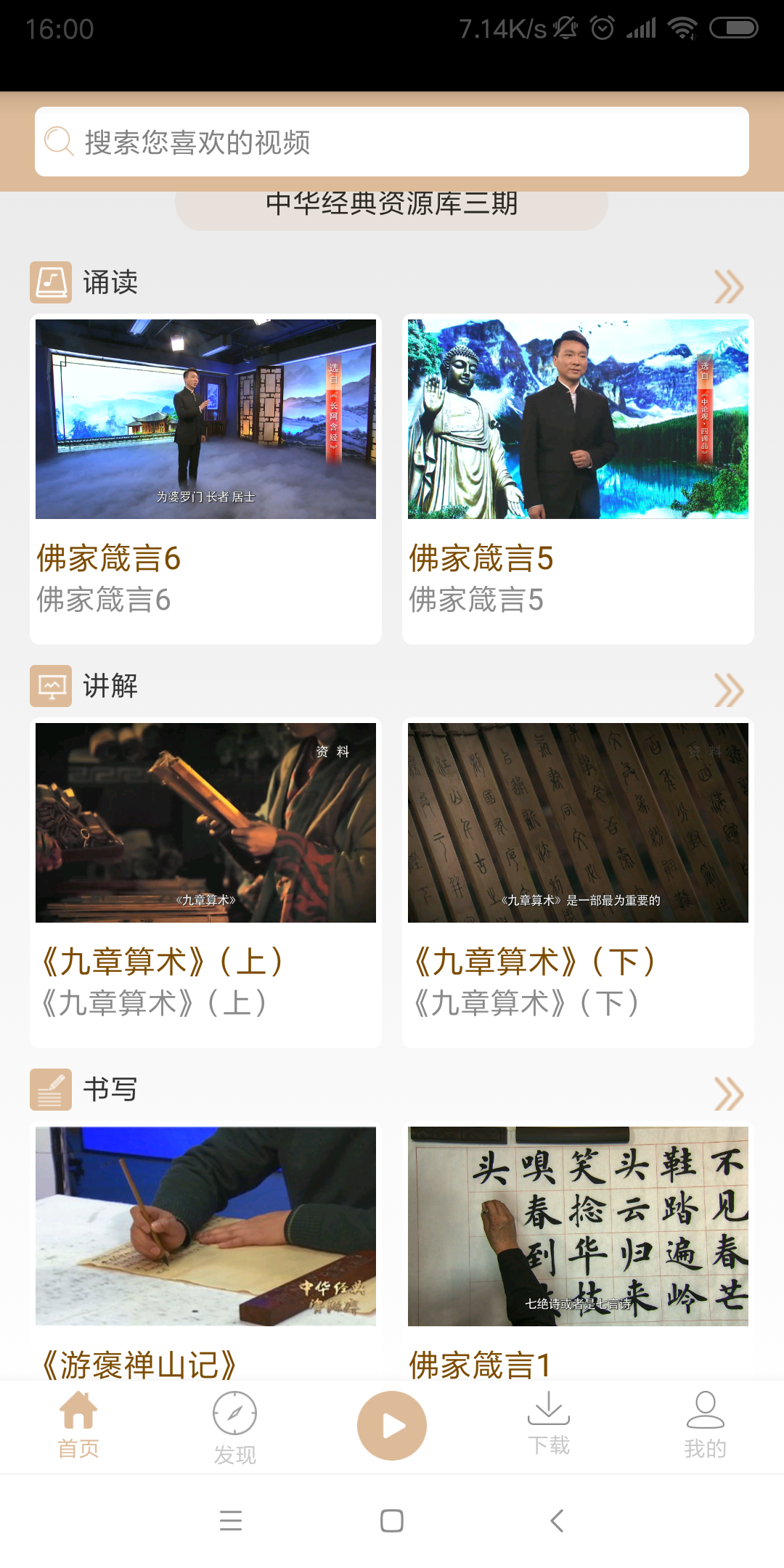Open the 我的 profile icon
The height and width of the screenshot is (1568, 784).
point(705,1408)
